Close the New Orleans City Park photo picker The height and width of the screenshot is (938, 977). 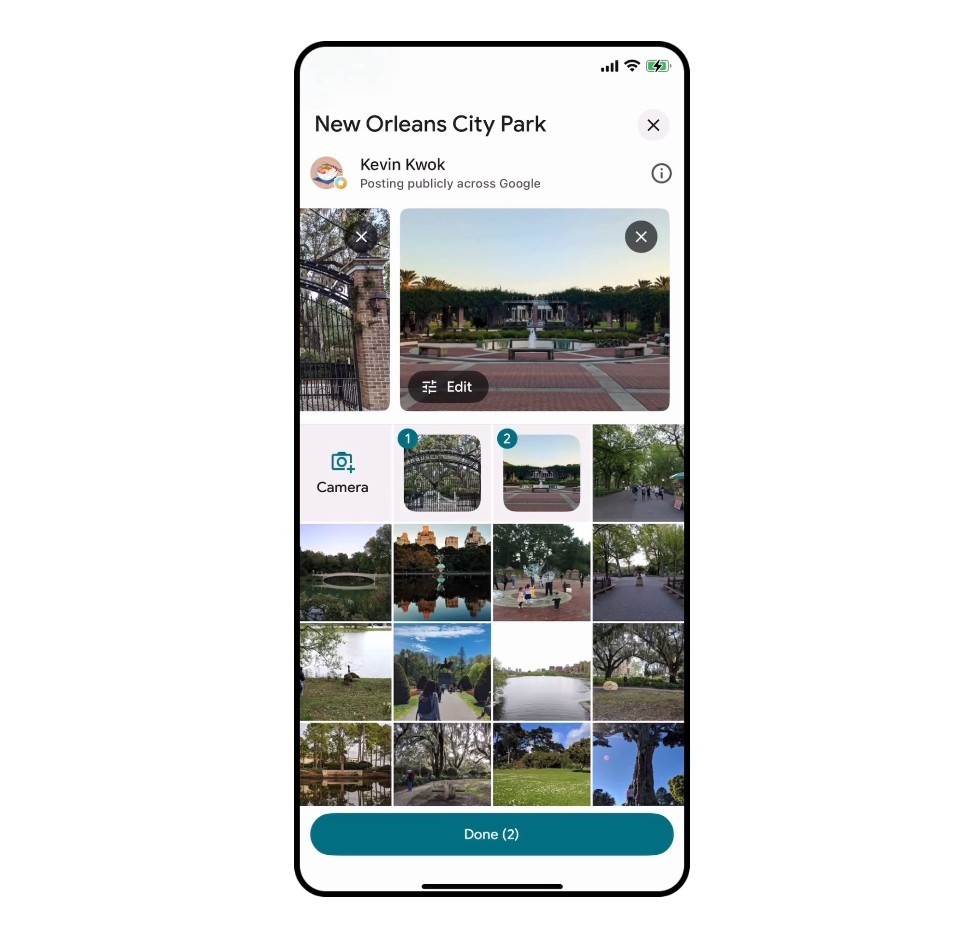coord(653,125)
